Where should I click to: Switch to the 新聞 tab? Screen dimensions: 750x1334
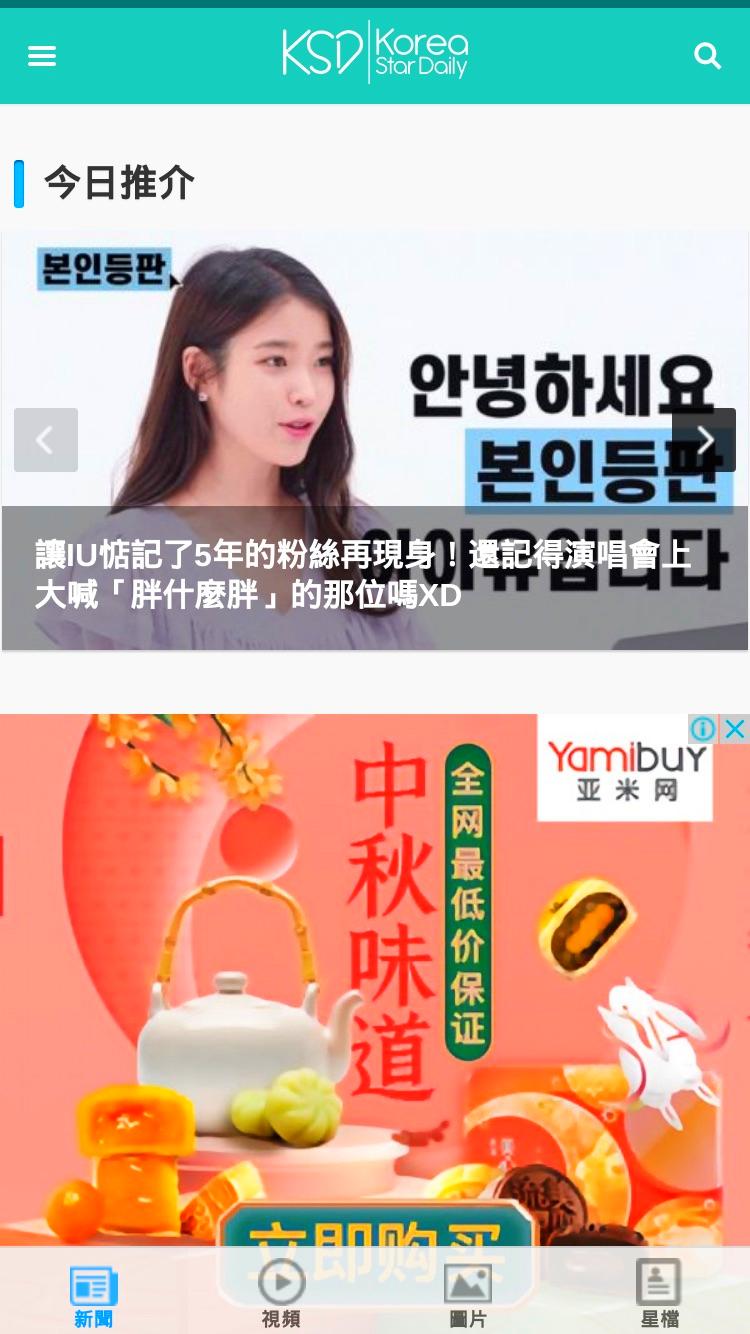[94, 1294]
